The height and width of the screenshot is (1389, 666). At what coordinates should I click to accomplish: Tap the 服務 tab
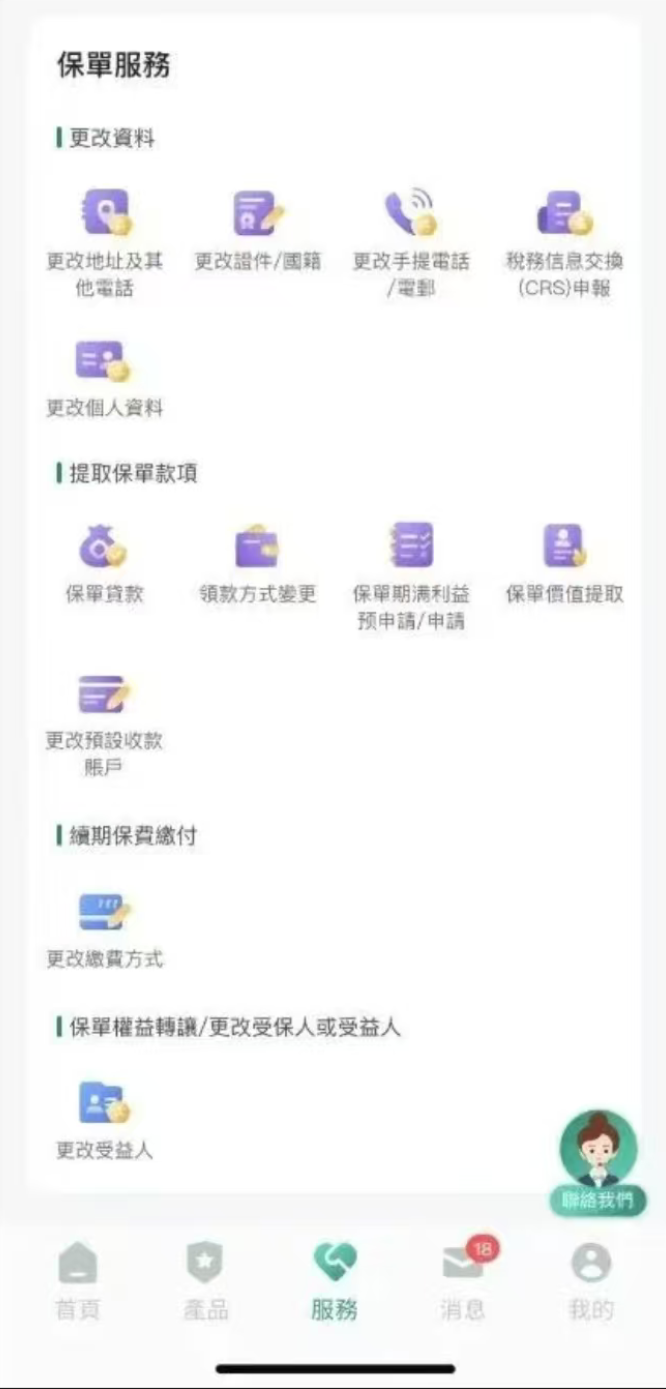[334, 1281]
